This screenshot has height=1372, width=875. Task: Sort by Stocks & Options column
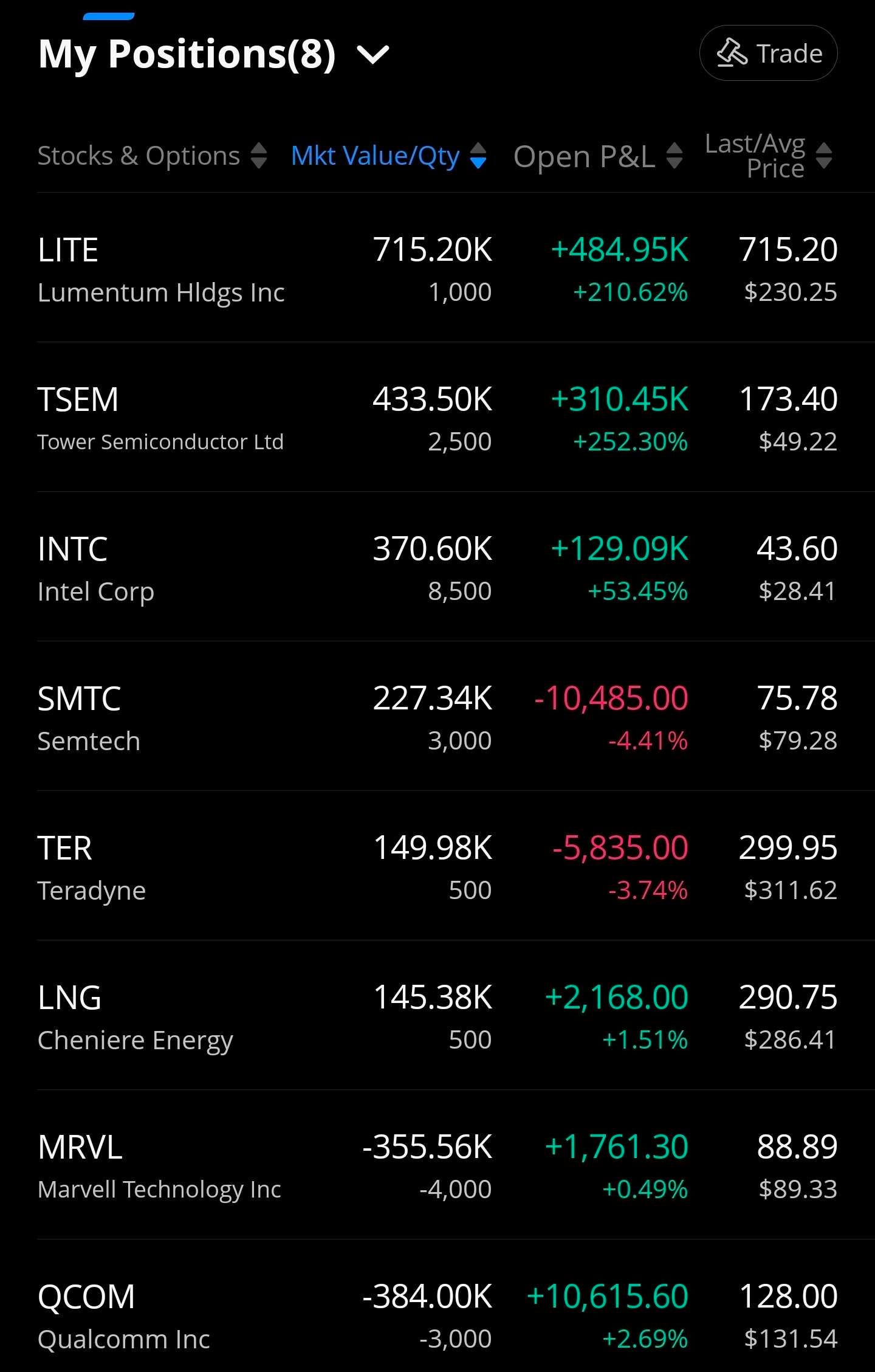click(152, 156)
